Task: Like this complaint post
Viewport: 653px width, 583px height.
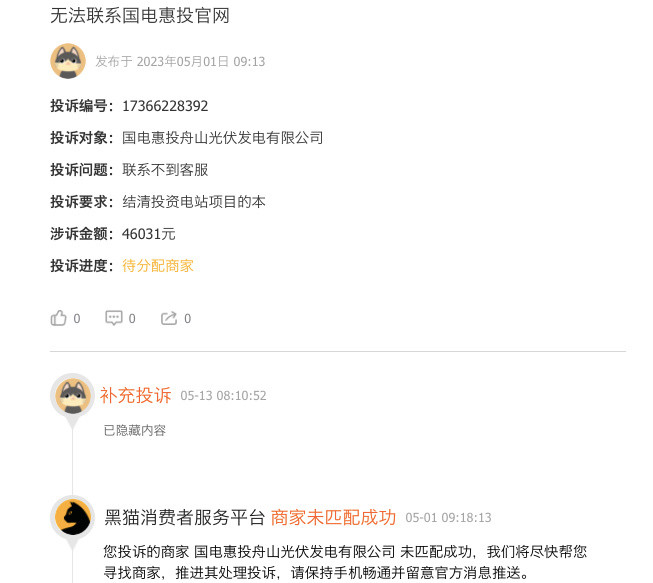Action: click(x=59, y=318)
